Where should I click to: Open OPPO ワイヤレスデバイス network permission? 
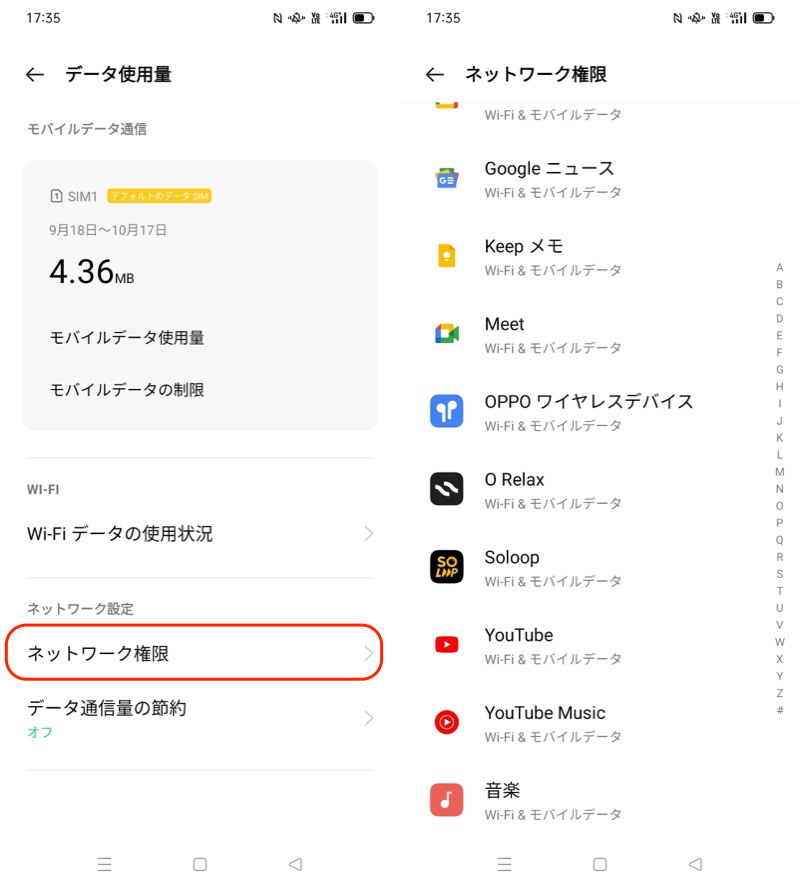point(590,412)
